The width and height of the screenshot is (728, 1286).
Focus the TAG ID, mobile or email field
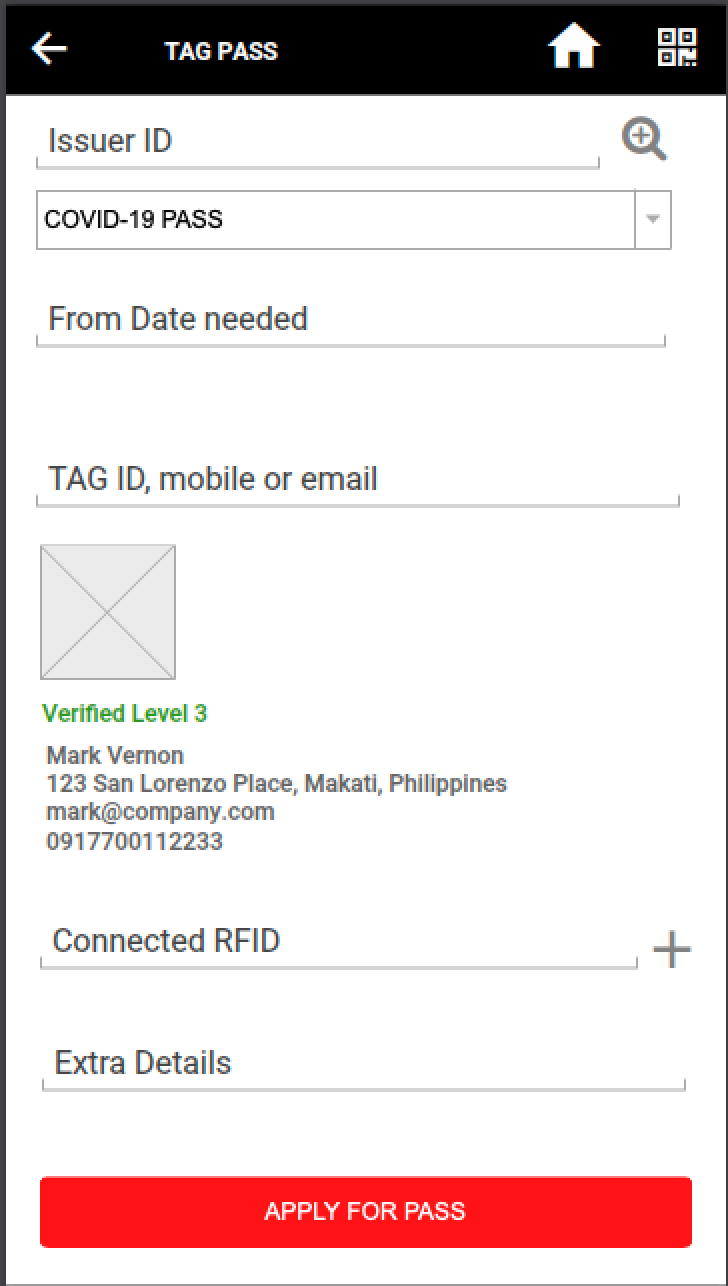pos(358,481)
